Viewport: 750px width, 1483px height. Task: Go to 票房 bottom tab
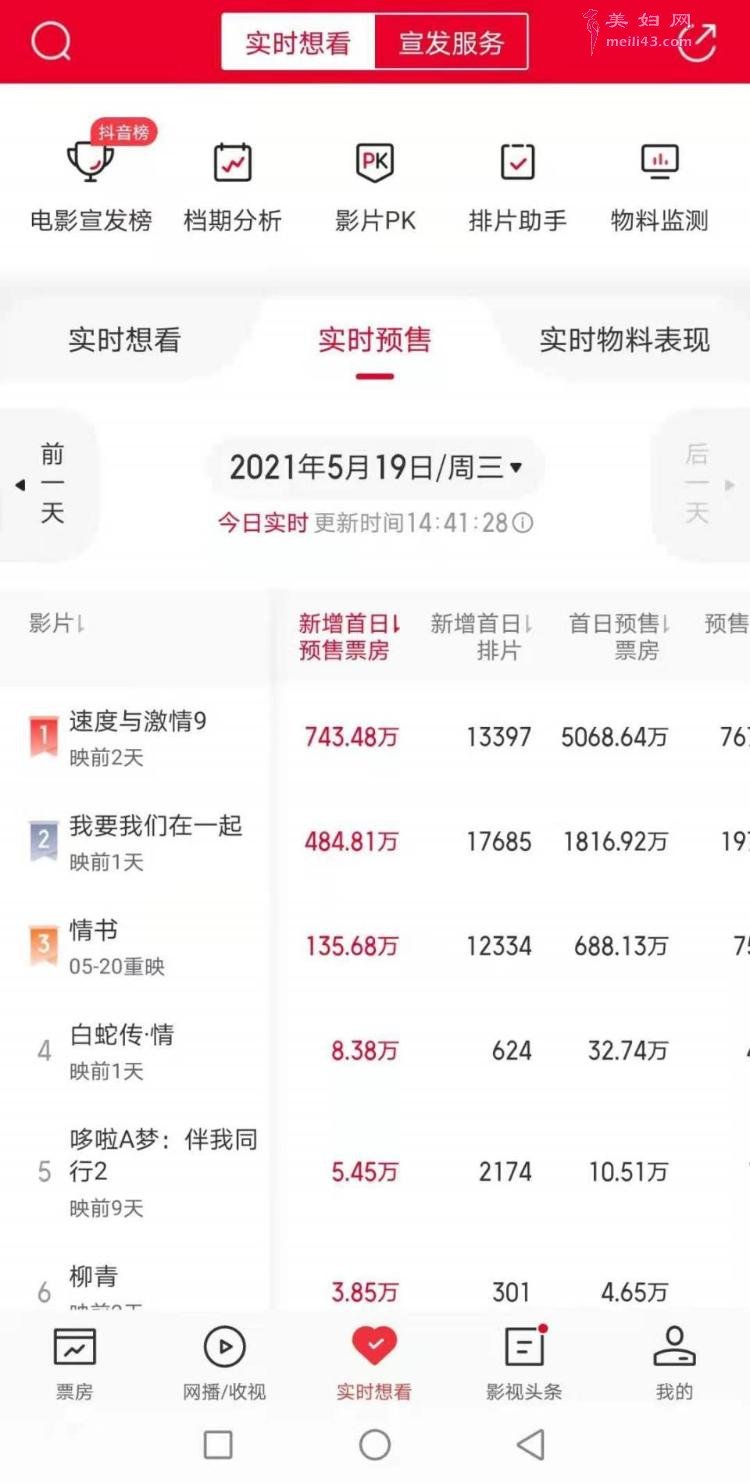point(75,1363)
